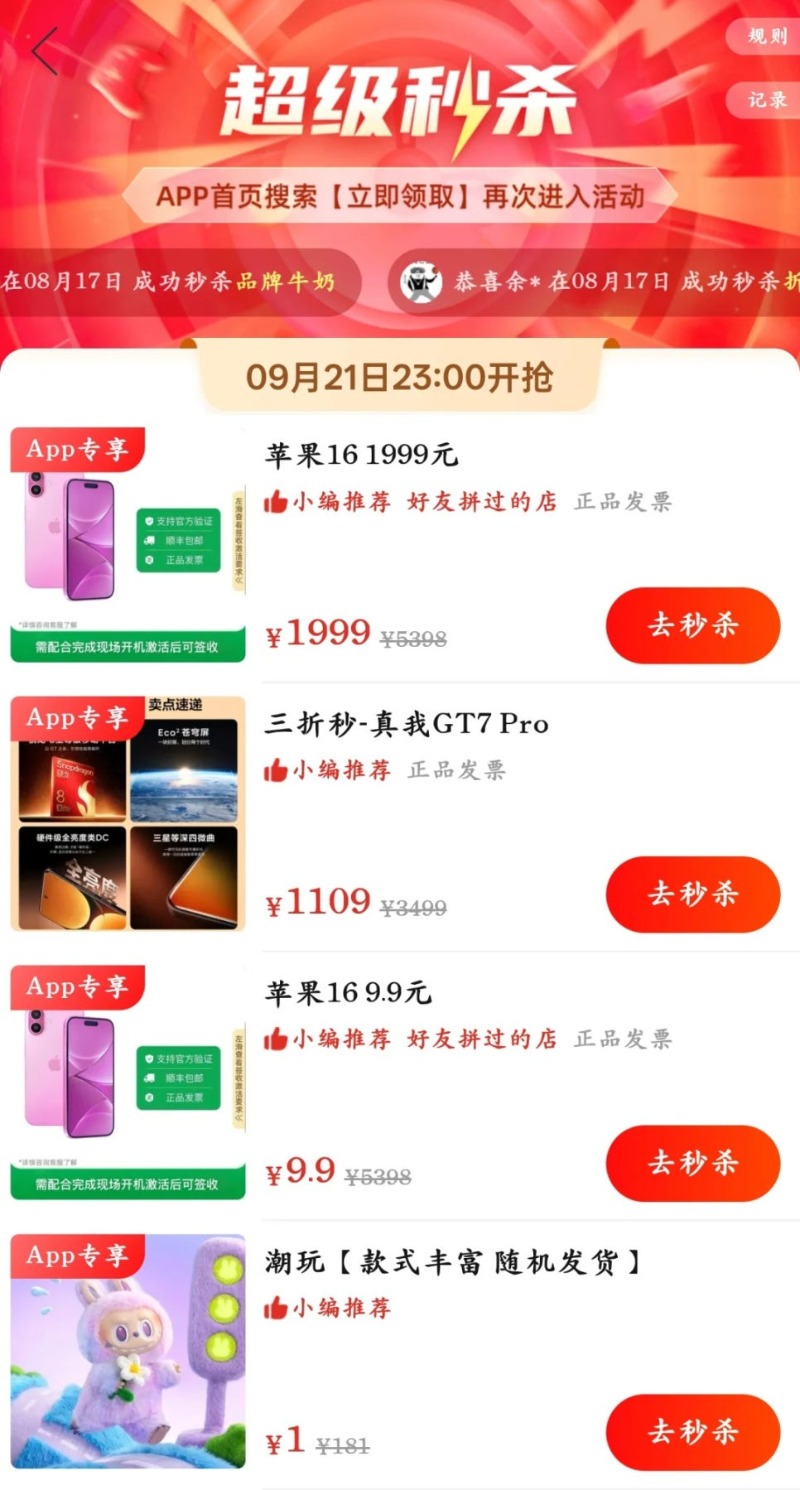Tap 去秒杀 for 苹果16 9.9元
Screen dimensions: 800x1490
[692, 1163]
